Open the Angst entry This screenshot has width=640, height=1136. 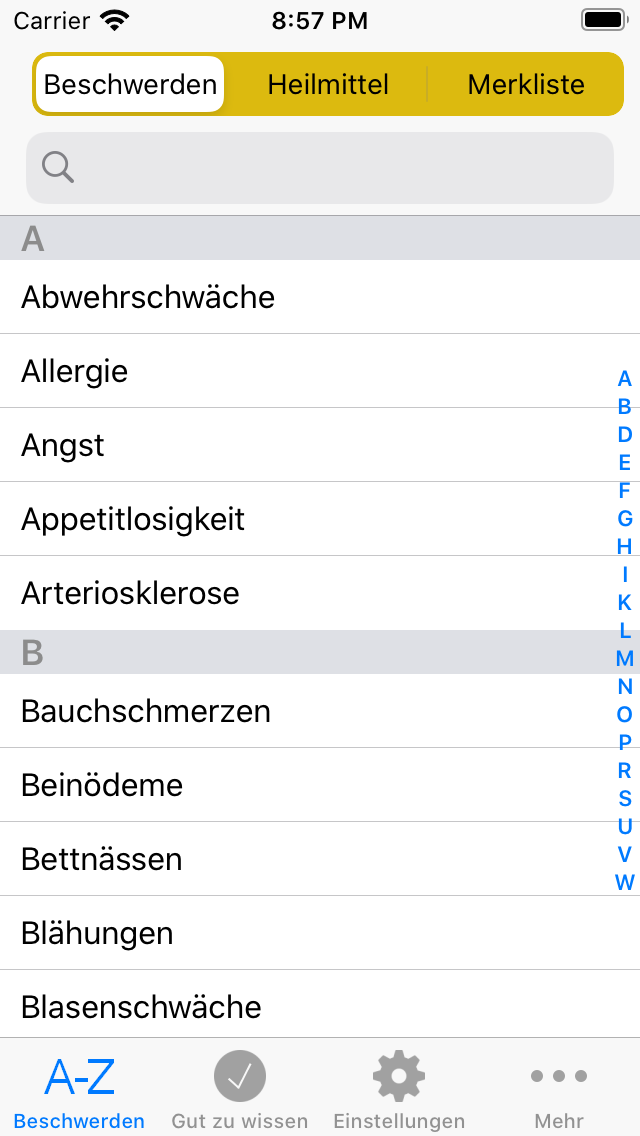(x=320, y=445)
